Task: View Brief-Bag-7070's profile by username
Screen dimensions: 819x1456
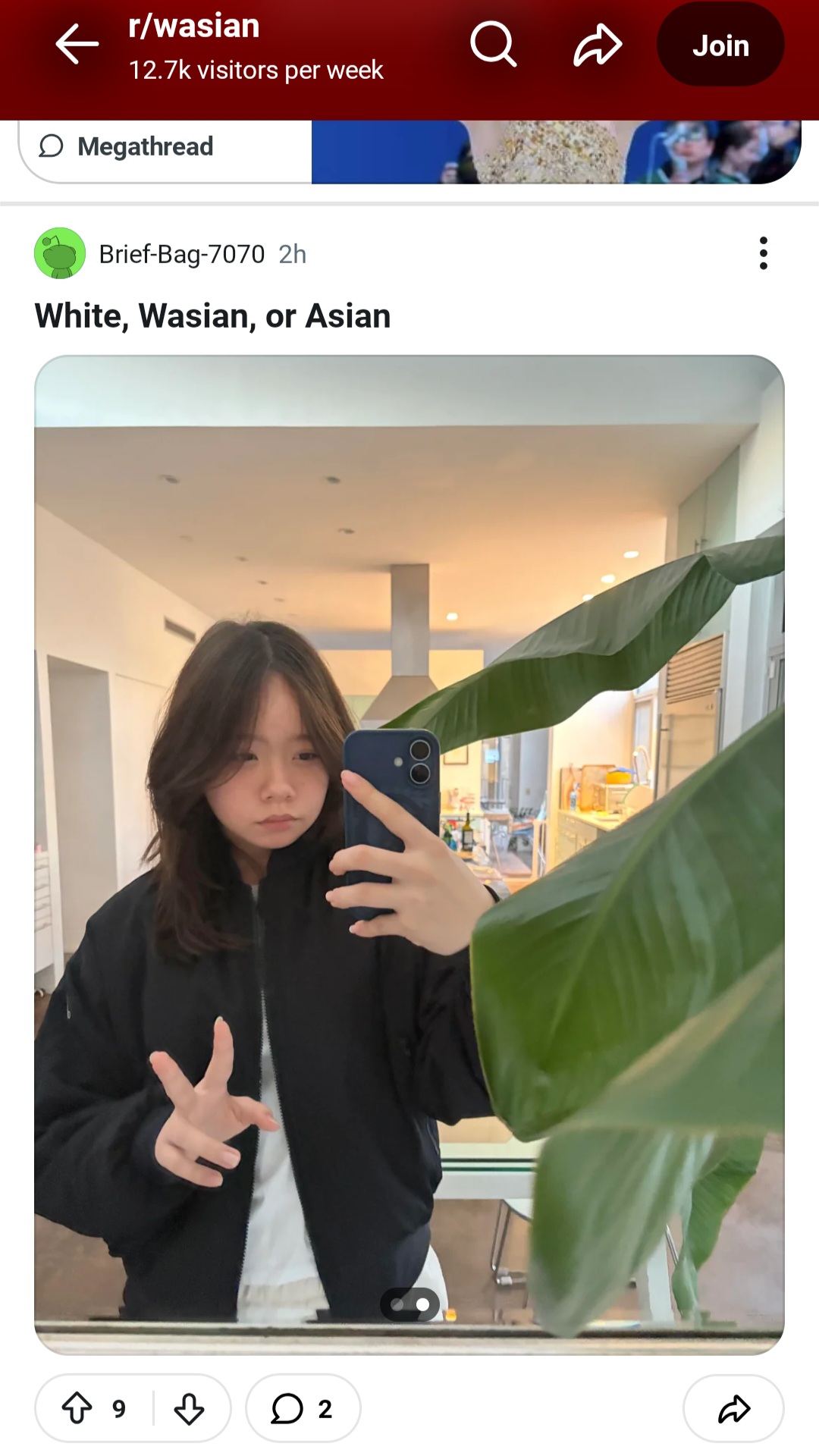Action: pos(182,254)
